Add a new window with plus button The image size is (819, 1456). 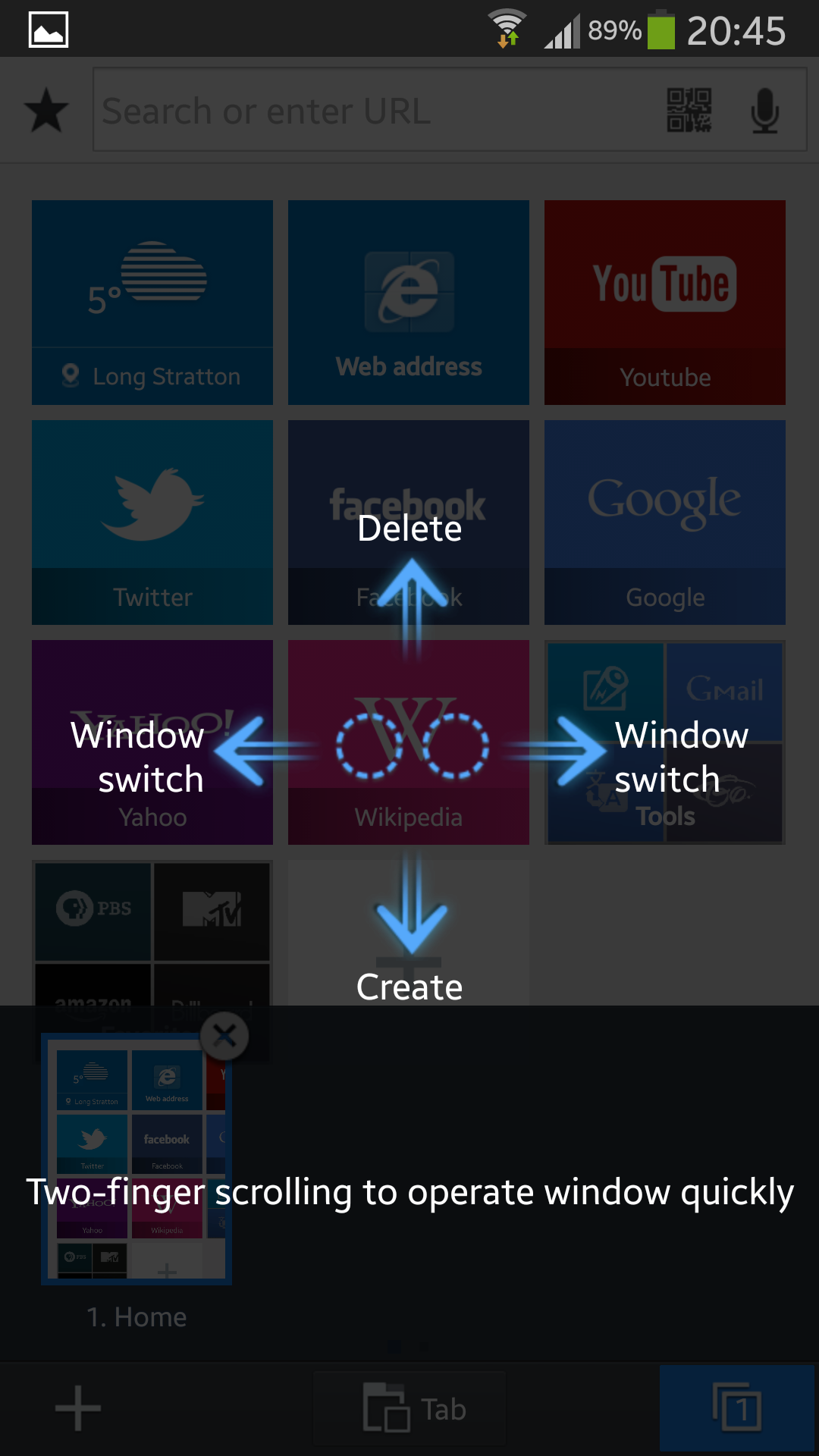tap(77, 1408)
